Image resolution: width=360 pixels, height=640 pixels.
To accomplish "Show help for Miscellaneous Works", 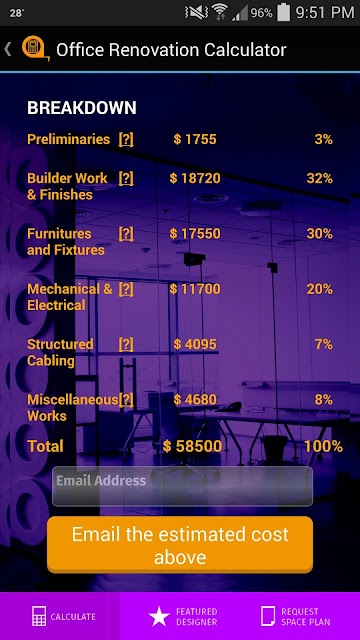I will [x=126, y=400].
